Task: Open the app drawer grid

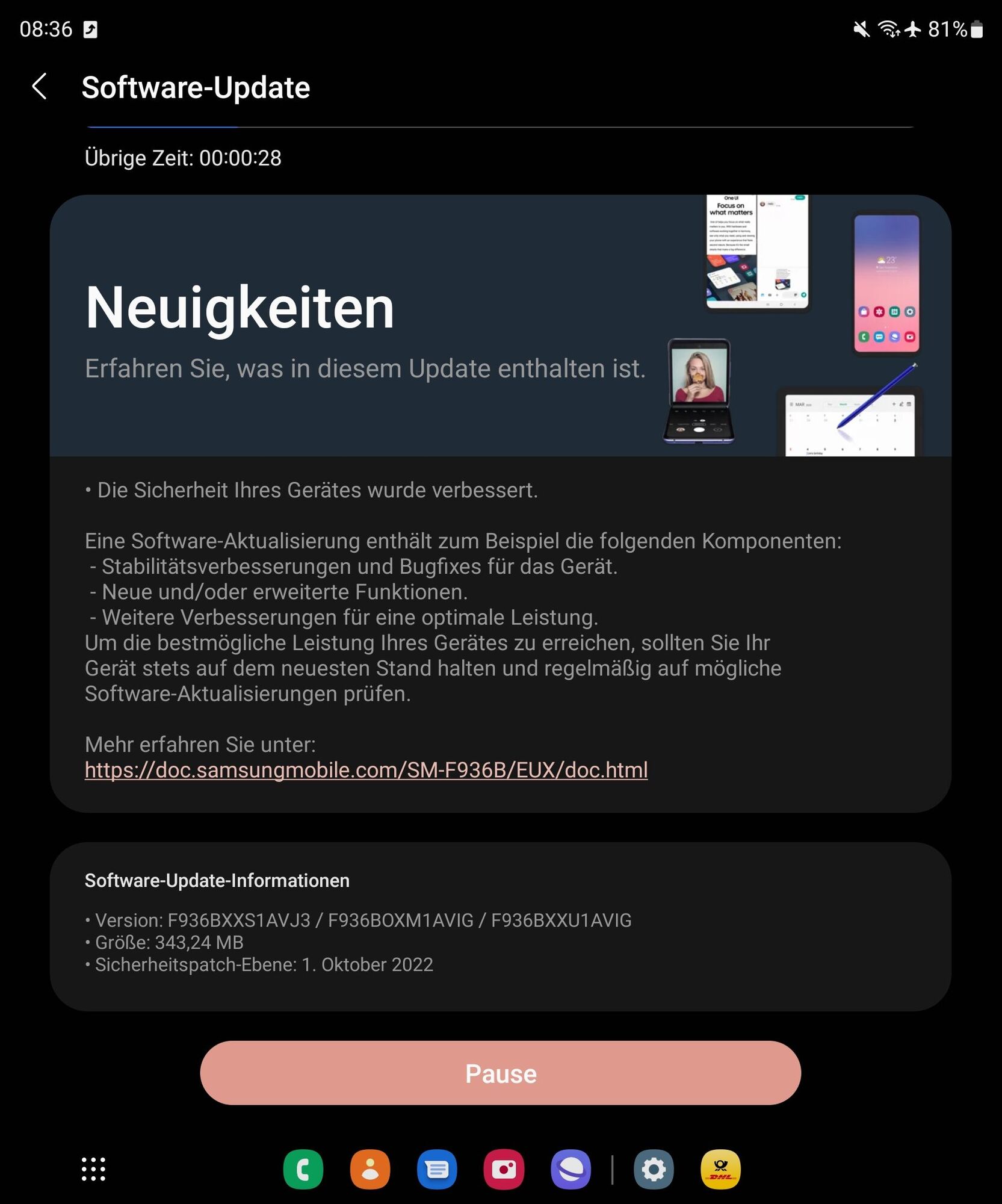Action: tap(93, 1169)
